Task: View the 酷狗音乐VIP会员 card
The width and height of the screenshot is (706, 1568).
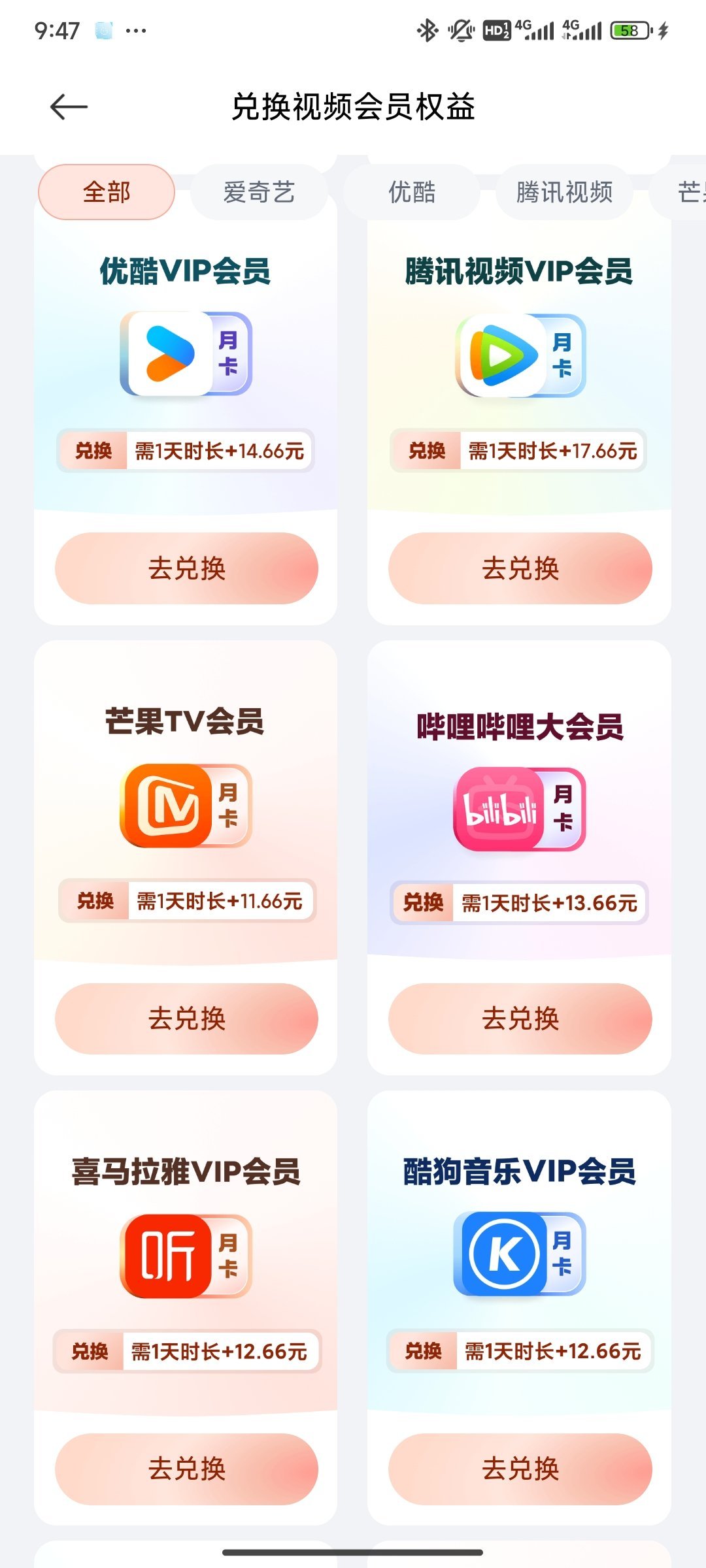Action: click(x=520, y=1253)
